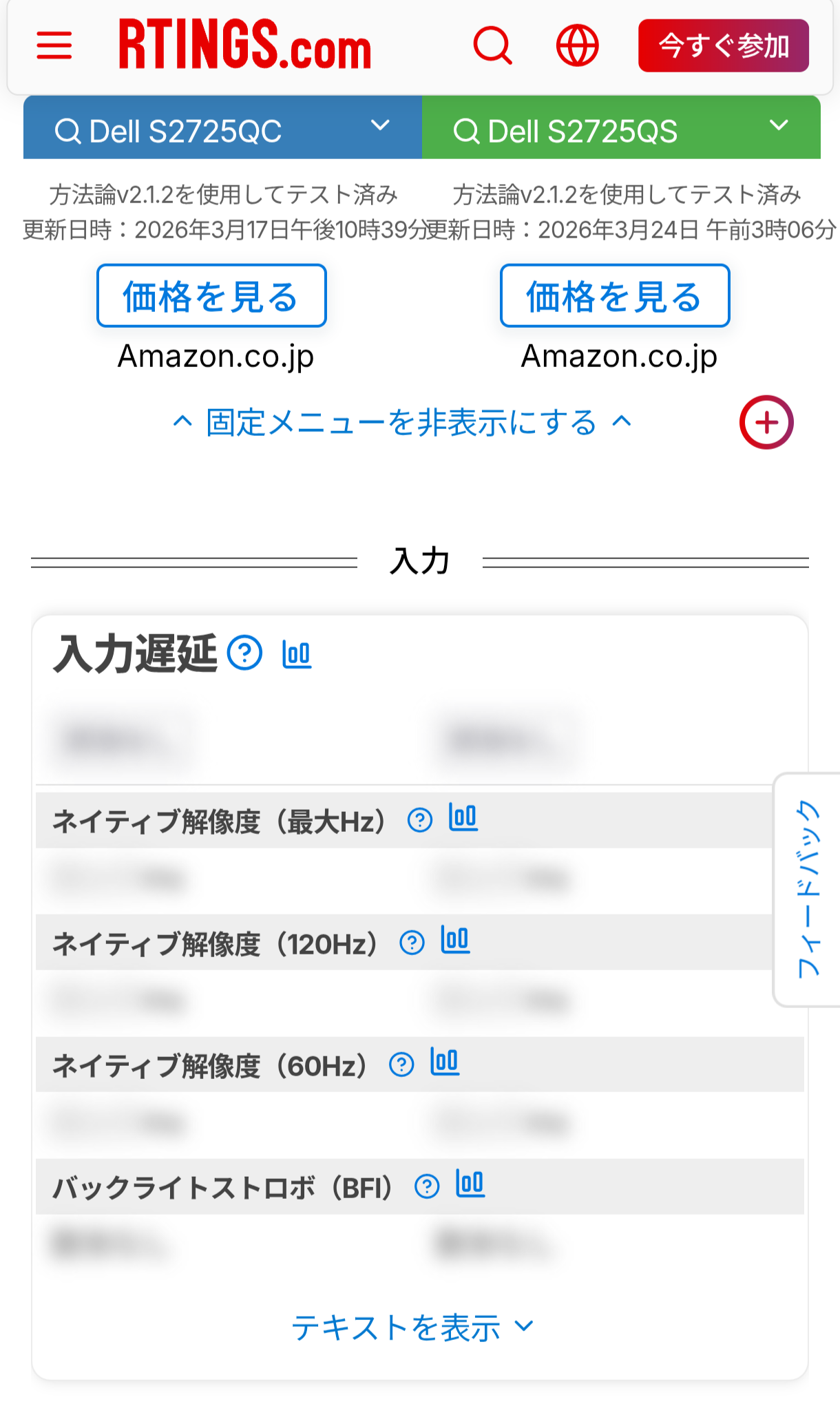Tap the 今すぐ参加 button
This screenshot has height=1404, width=840.
723,45
